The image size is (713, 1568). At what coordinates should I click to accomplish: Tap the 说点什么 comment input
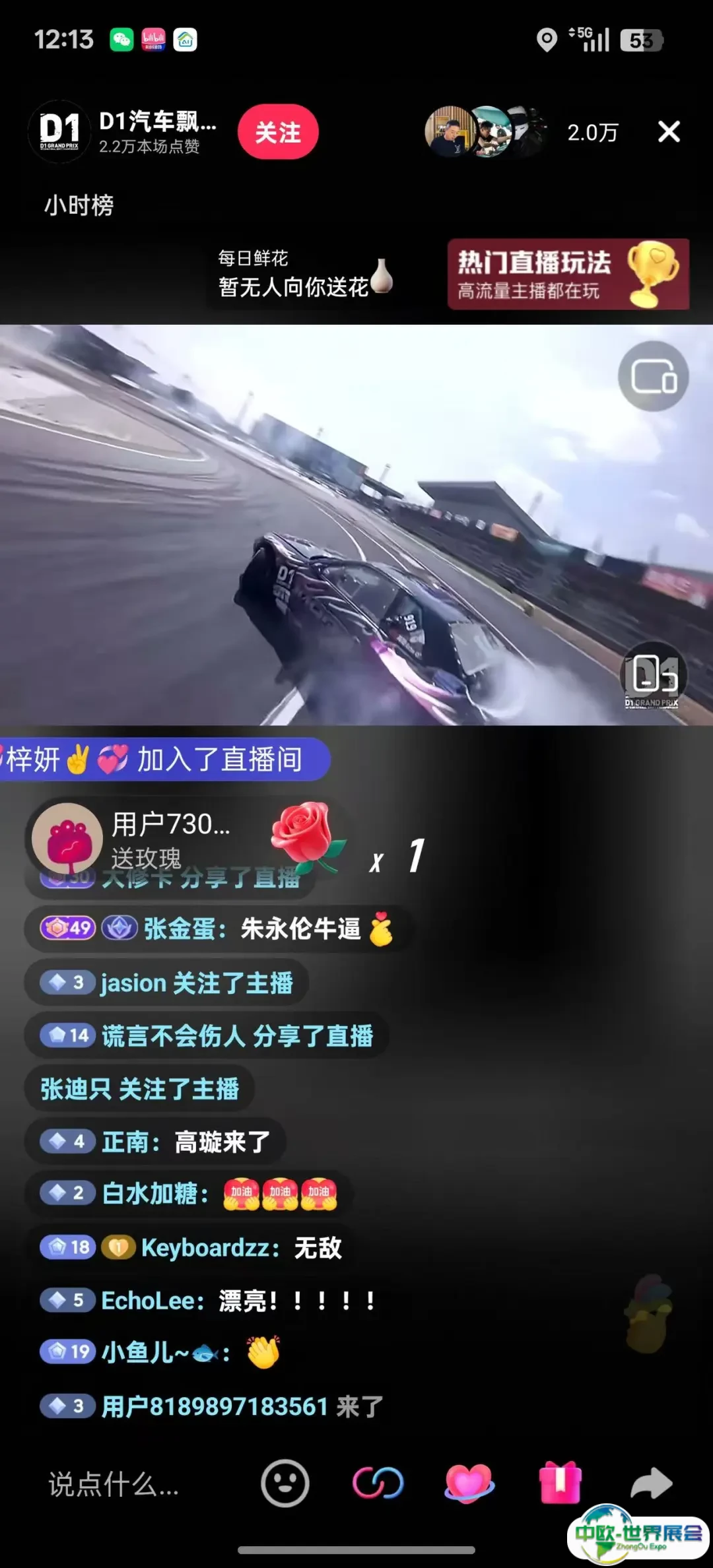pos(114,1484)
